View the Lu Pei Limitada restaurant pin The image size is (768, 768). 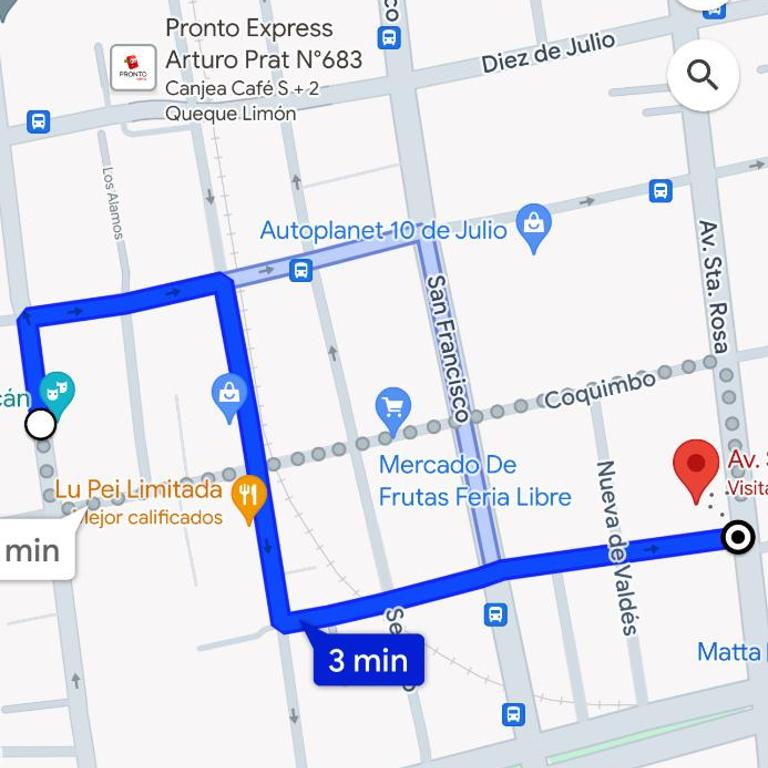(x=247, y=492)
